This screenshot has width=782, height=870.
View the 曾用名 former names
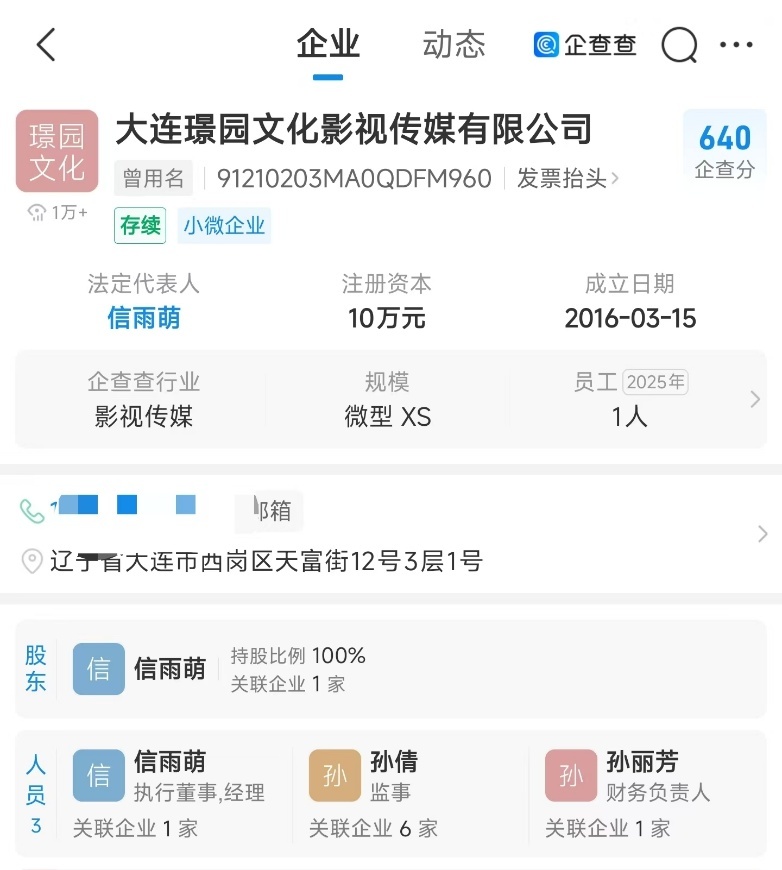click(153, 179)
